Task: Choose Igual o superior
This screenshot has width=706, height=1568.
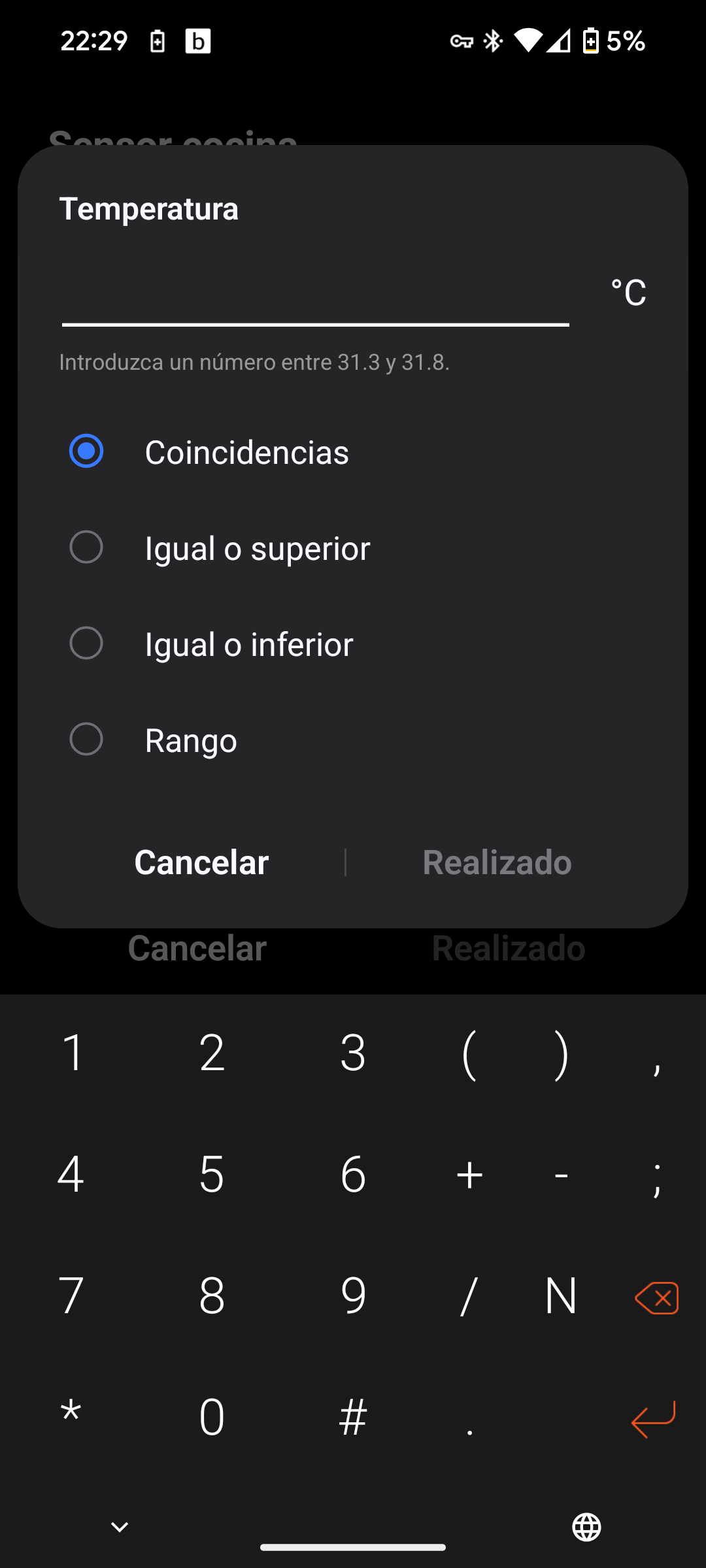Action: (353, 547)
